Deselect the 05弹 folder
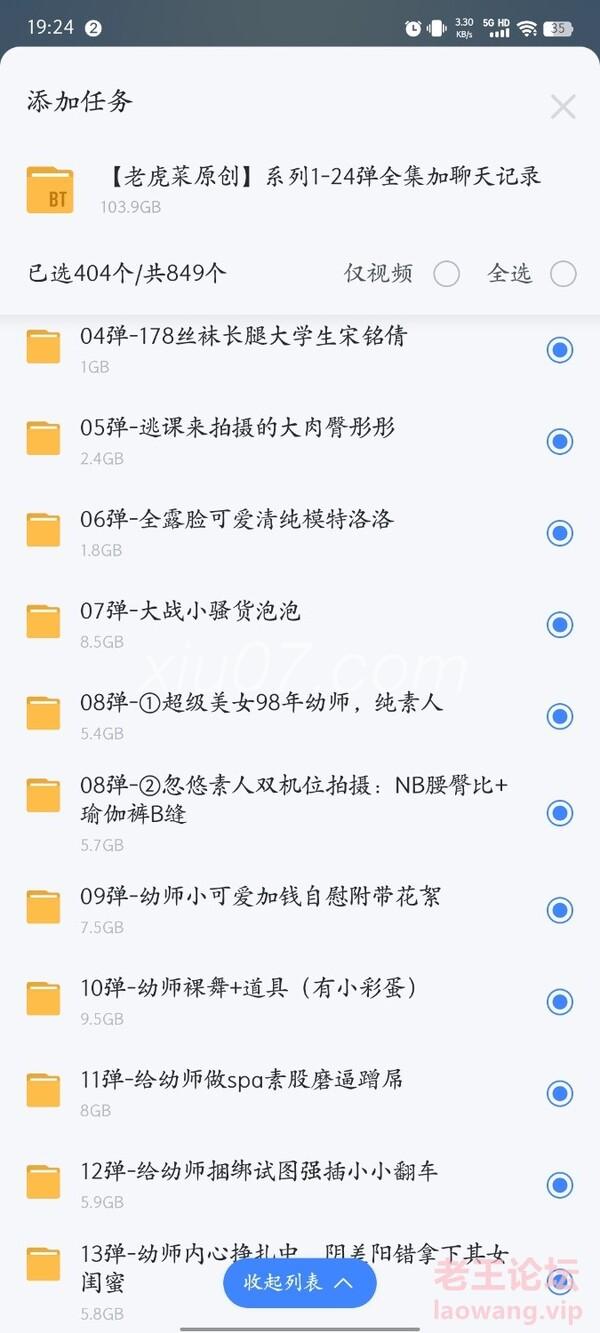 pos(560,441)
